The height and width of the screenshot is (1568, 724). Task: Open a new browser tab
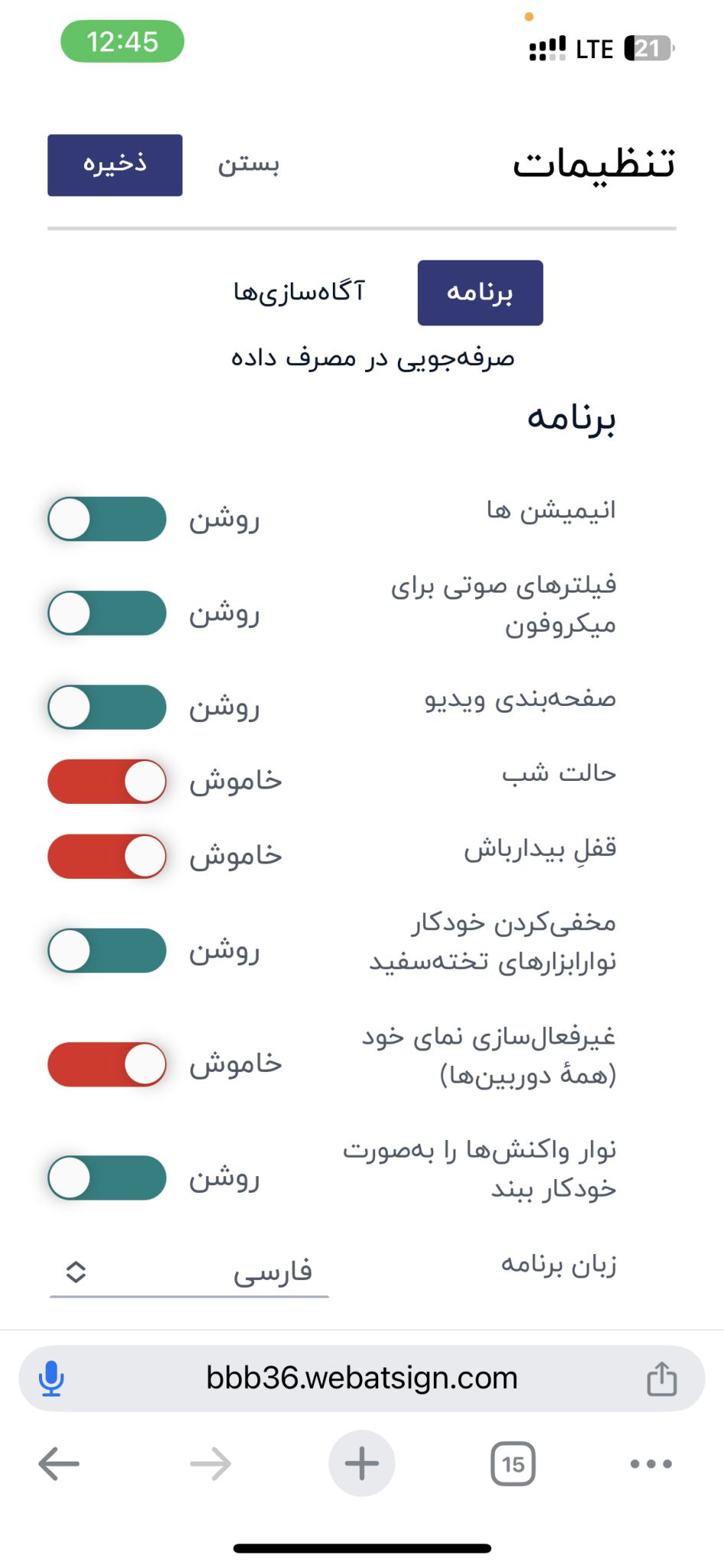click(361, 1464)
